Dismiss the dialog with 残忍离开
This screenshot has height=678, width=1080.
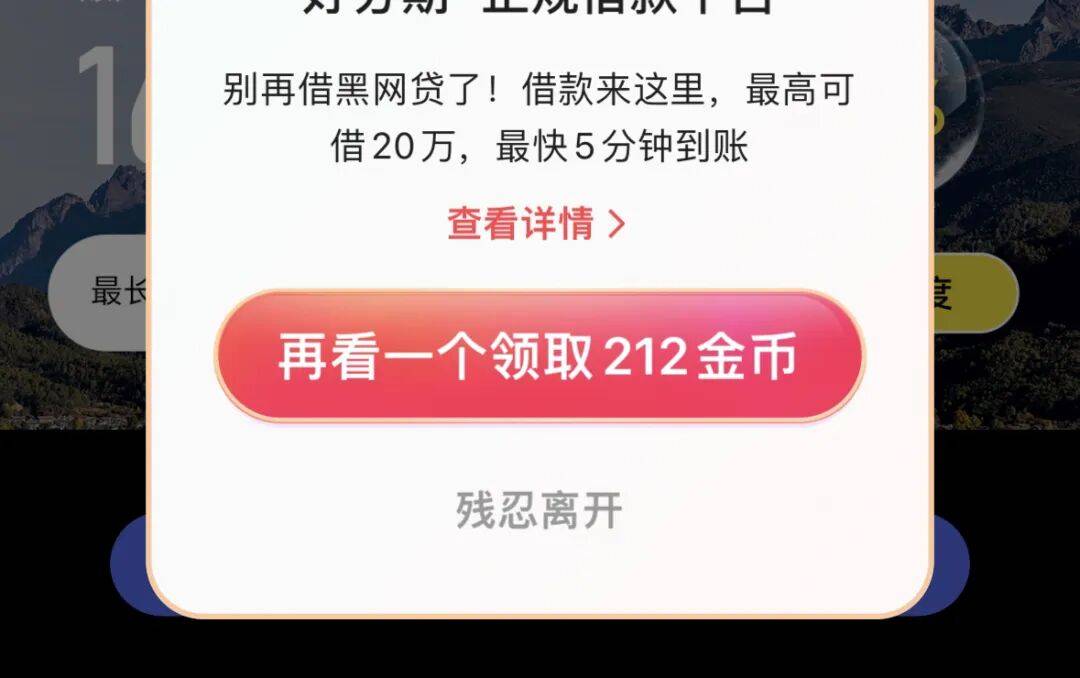coord(539,510)
